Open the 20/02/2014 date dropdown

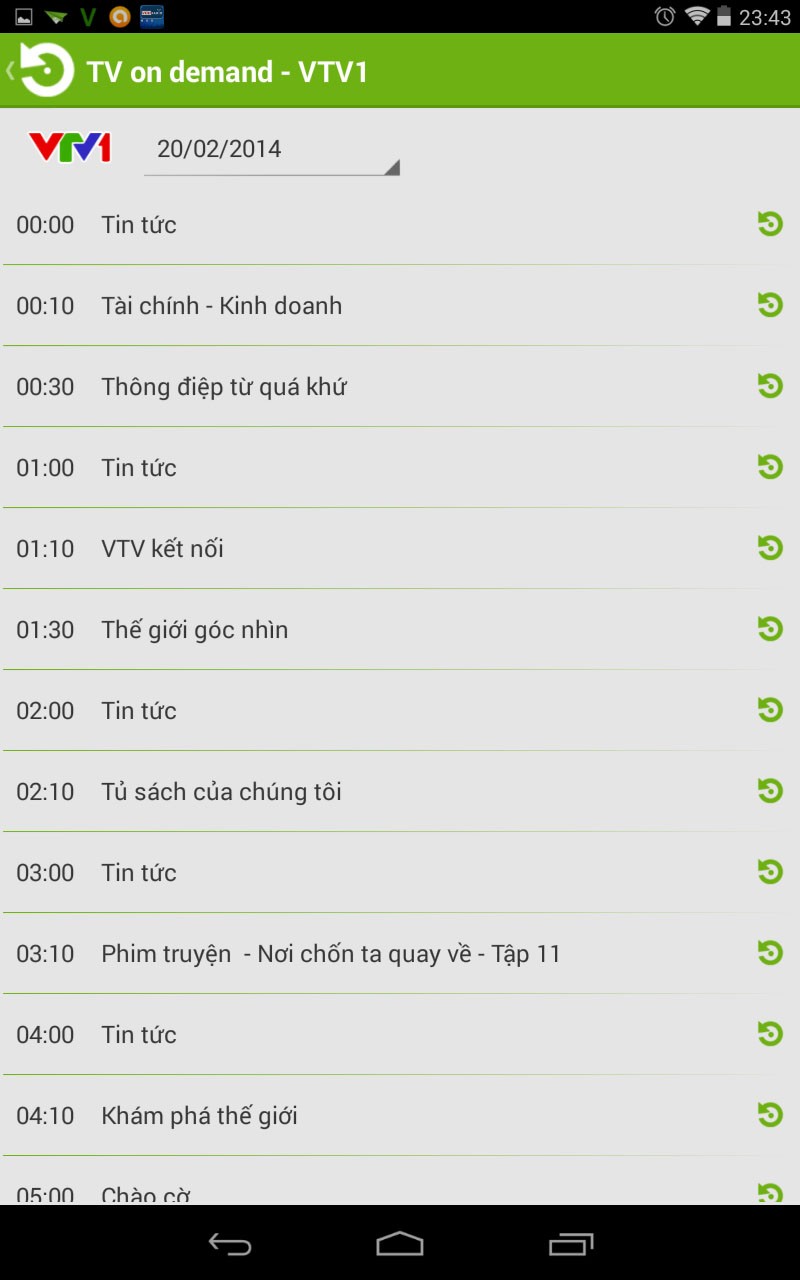tap(272, 151)
